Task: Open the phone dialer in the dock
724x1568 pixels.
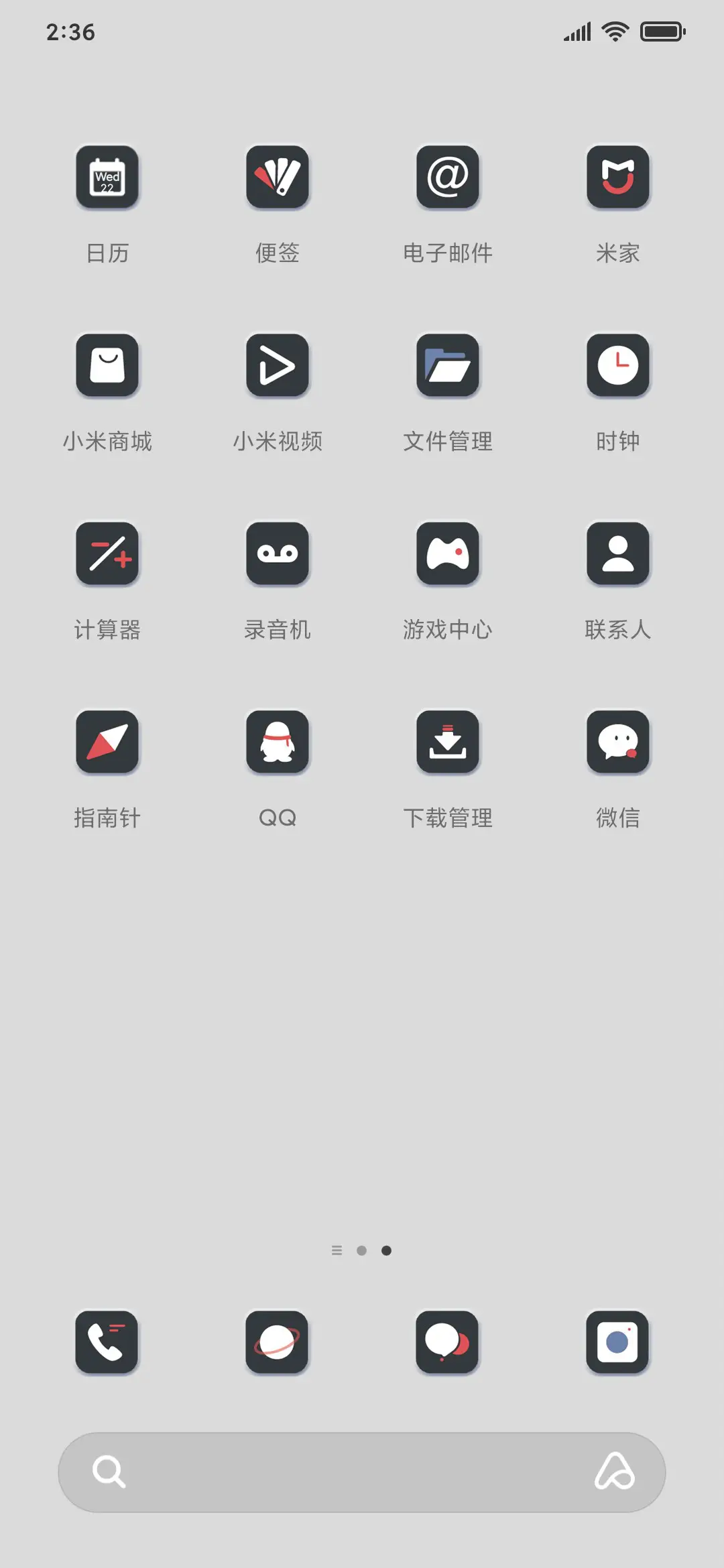Action: (x=107, y=1342)
